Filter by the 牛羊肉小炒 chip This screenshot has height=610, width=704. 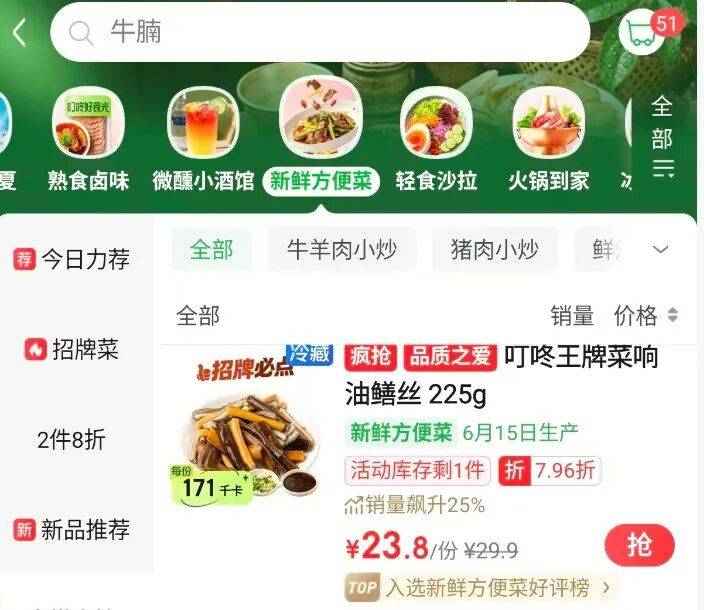coord(342,250)
